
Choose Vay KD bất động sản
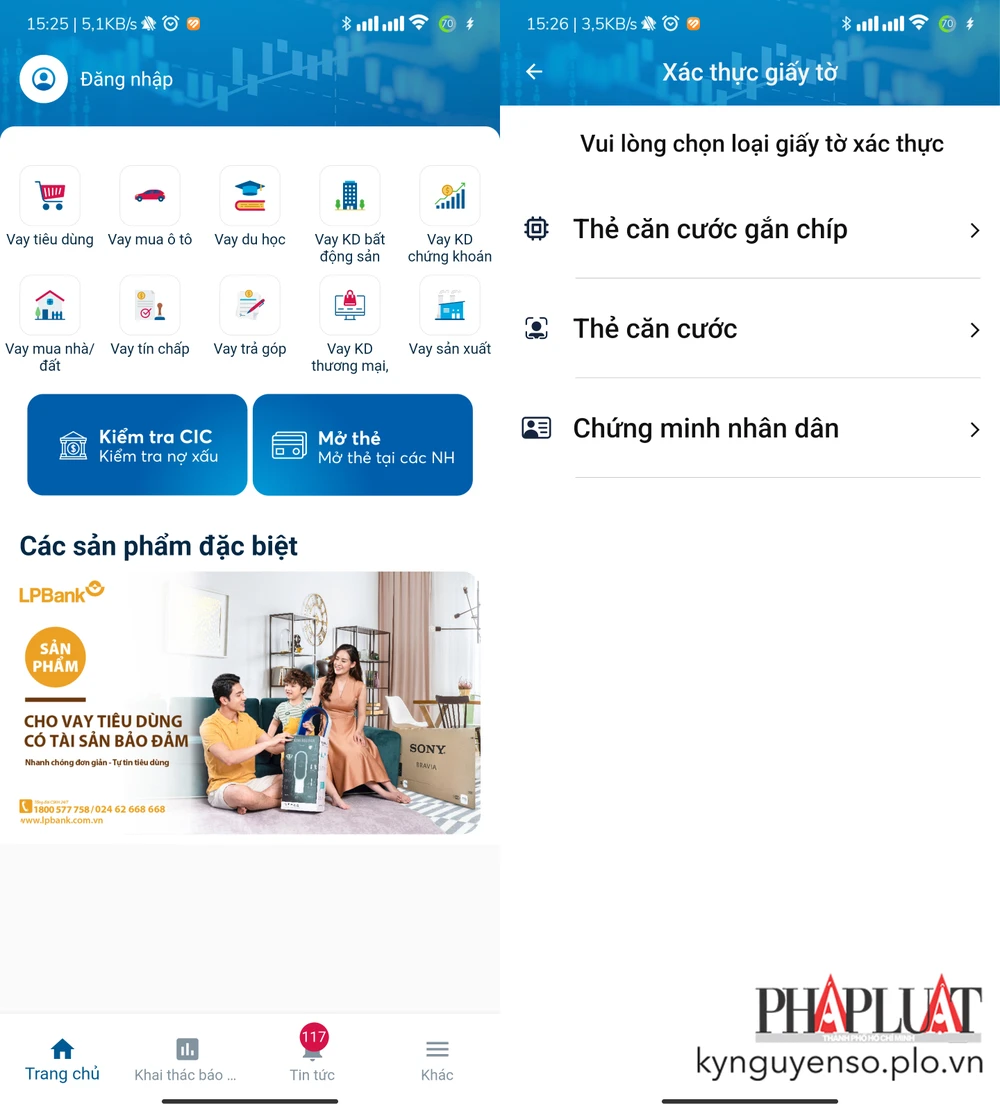point(350,212)
